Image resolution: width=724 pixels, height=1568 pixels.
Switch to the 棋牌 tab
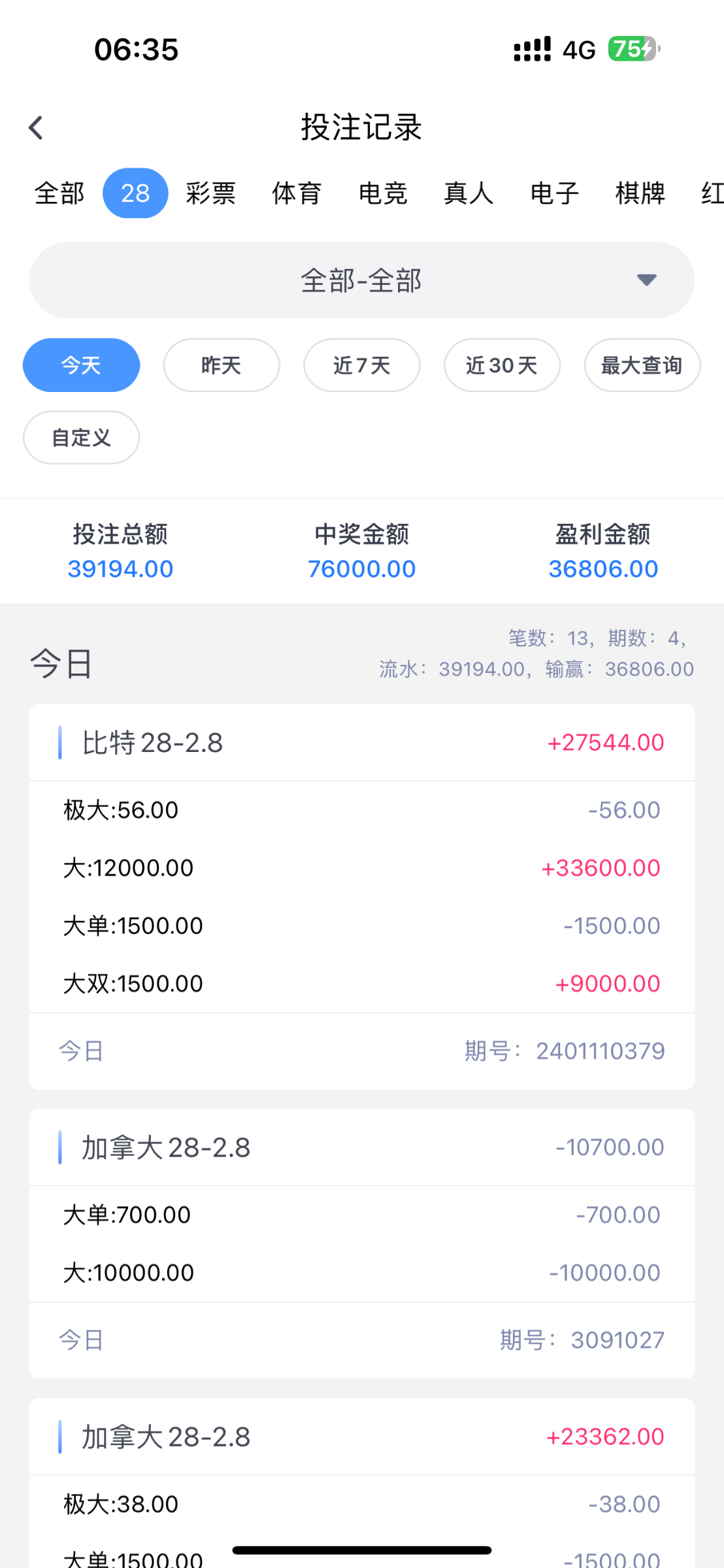(640, 193)
